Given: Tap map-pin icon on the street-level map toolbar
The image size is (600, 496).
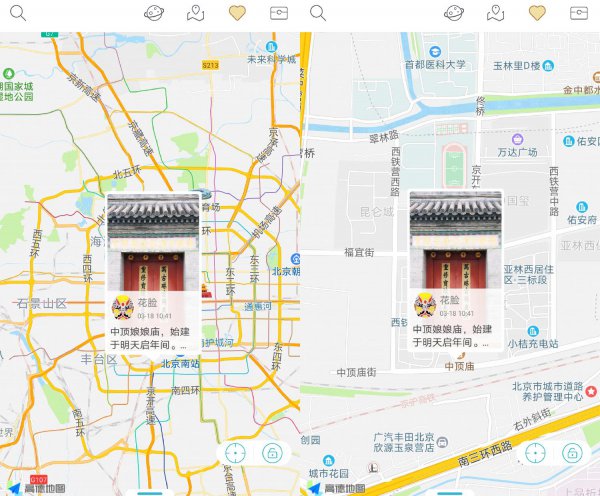Looking at the screenshot, I should click(495, 14).
